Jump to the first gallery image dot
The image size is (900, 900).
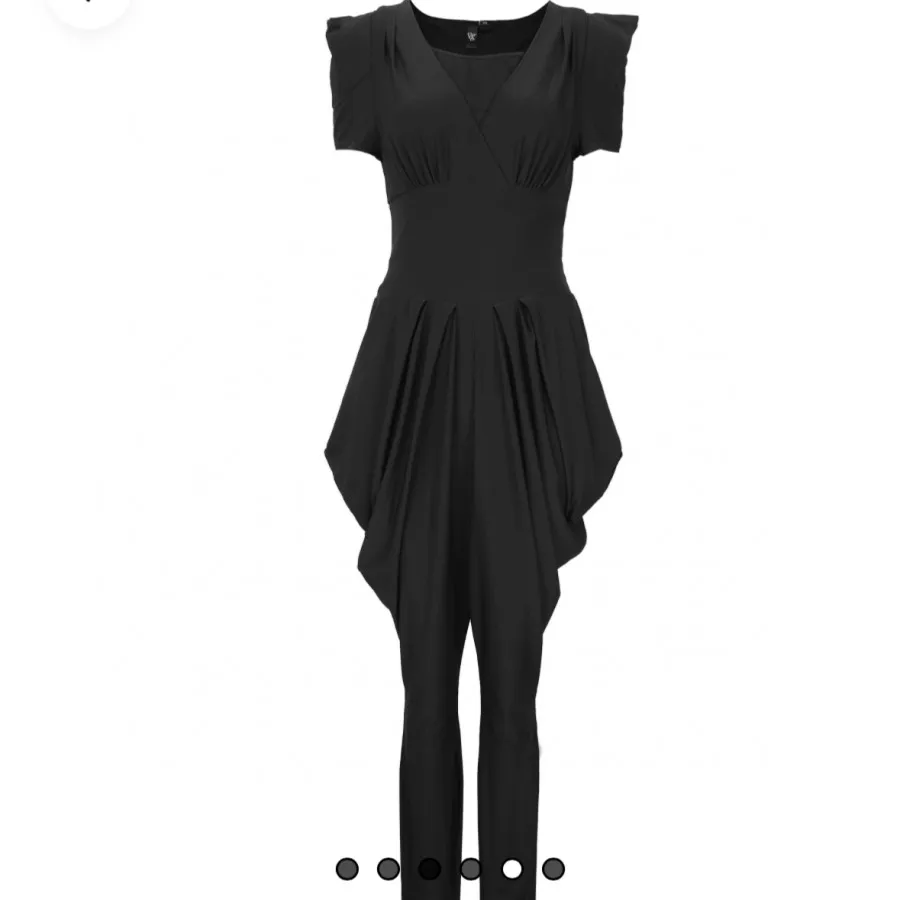point(347,868)
